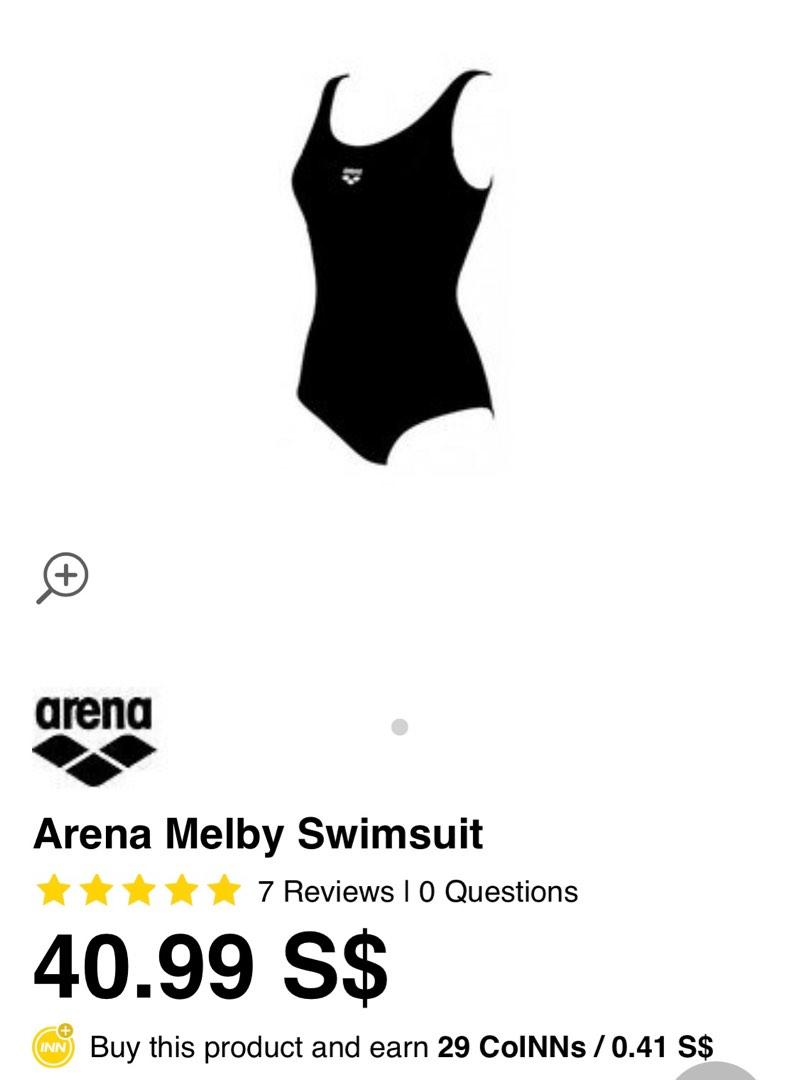The width and height of the screenshot is (799, 1080).
Task: Click the plus sign inside the magnifier icon
Action: click(x=65, y=572)
